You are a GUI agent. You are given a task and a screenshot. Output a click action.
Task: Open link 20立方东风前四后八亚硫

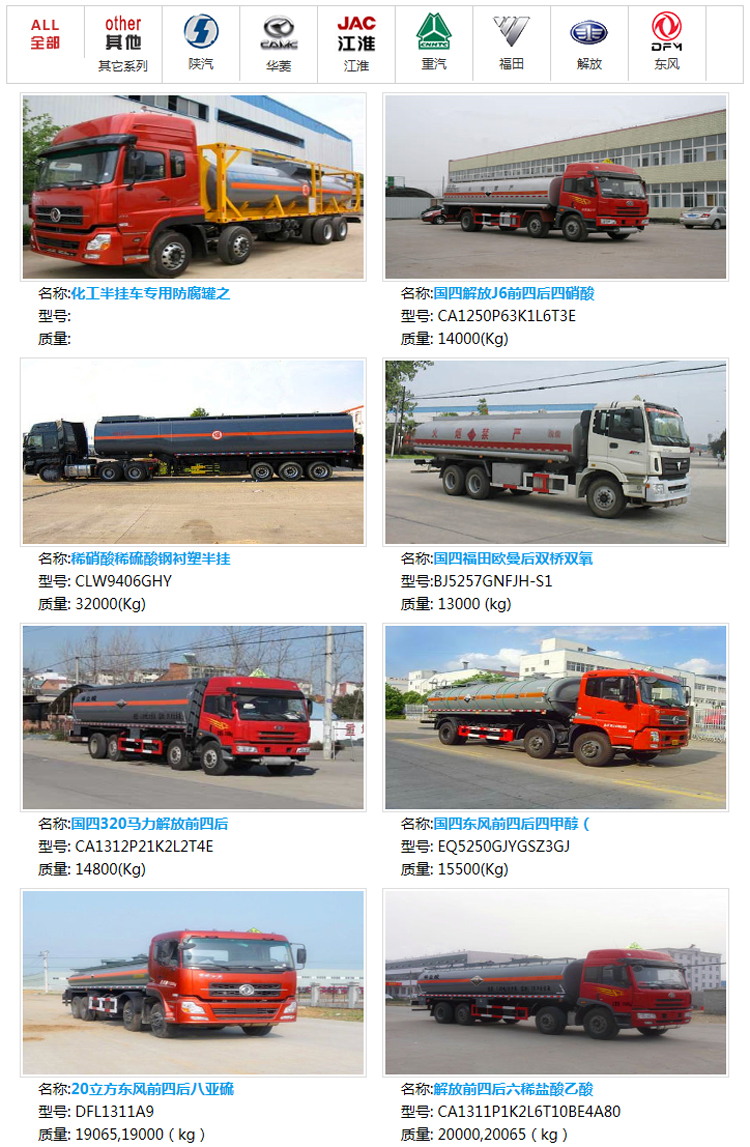[152, 1089]
